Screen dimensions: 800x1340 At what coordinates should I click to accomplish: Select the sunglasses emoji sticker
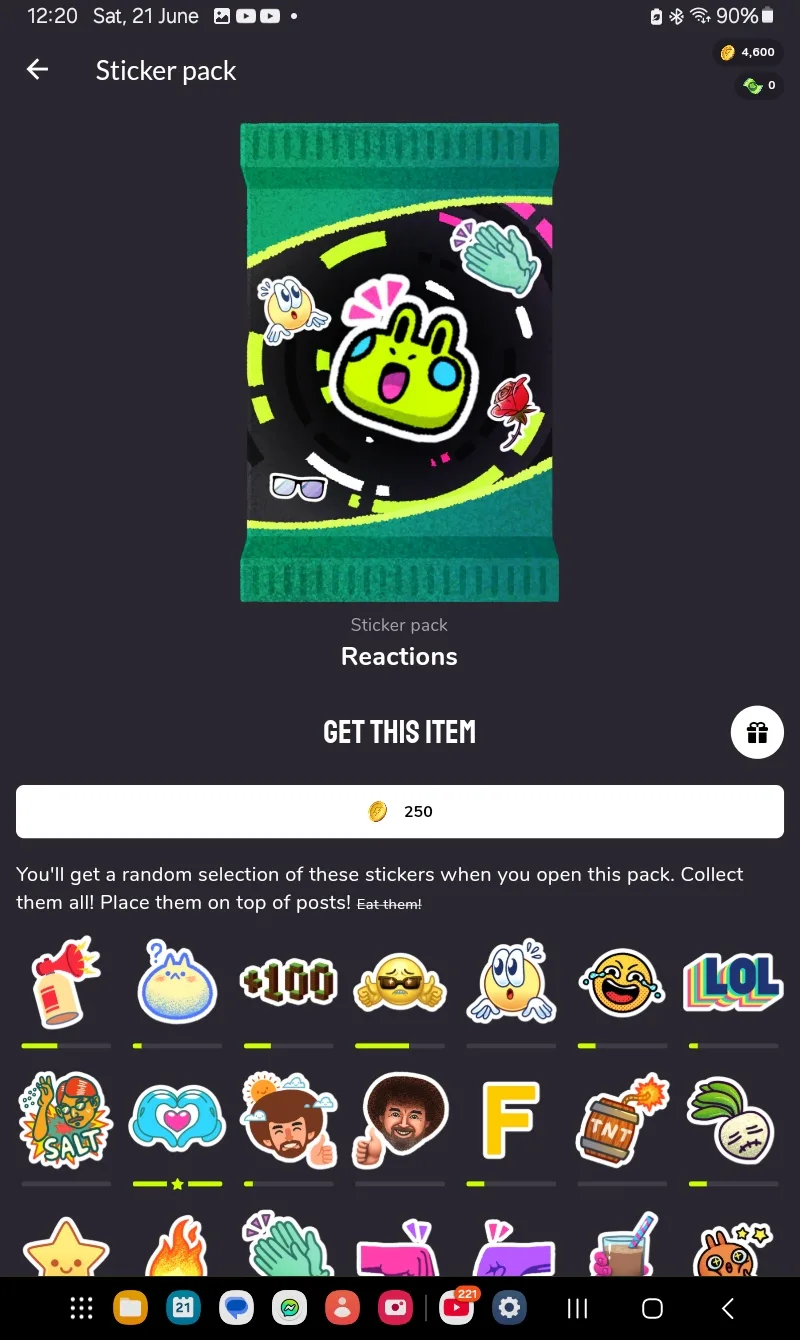tap(400, 982)
